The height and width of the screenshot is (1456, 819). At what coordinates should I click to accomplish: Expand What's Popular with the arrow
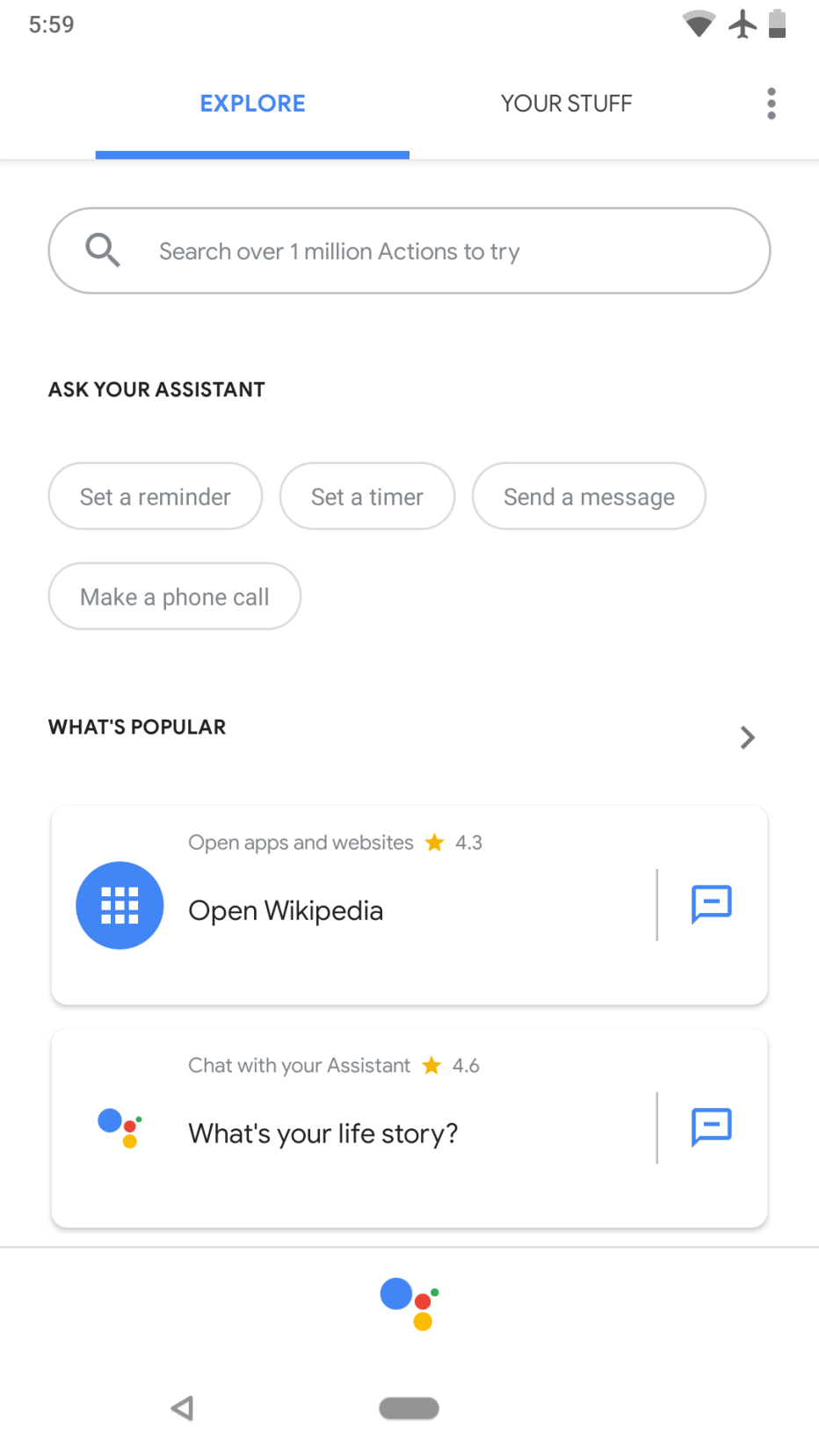(x=748, y=737)
